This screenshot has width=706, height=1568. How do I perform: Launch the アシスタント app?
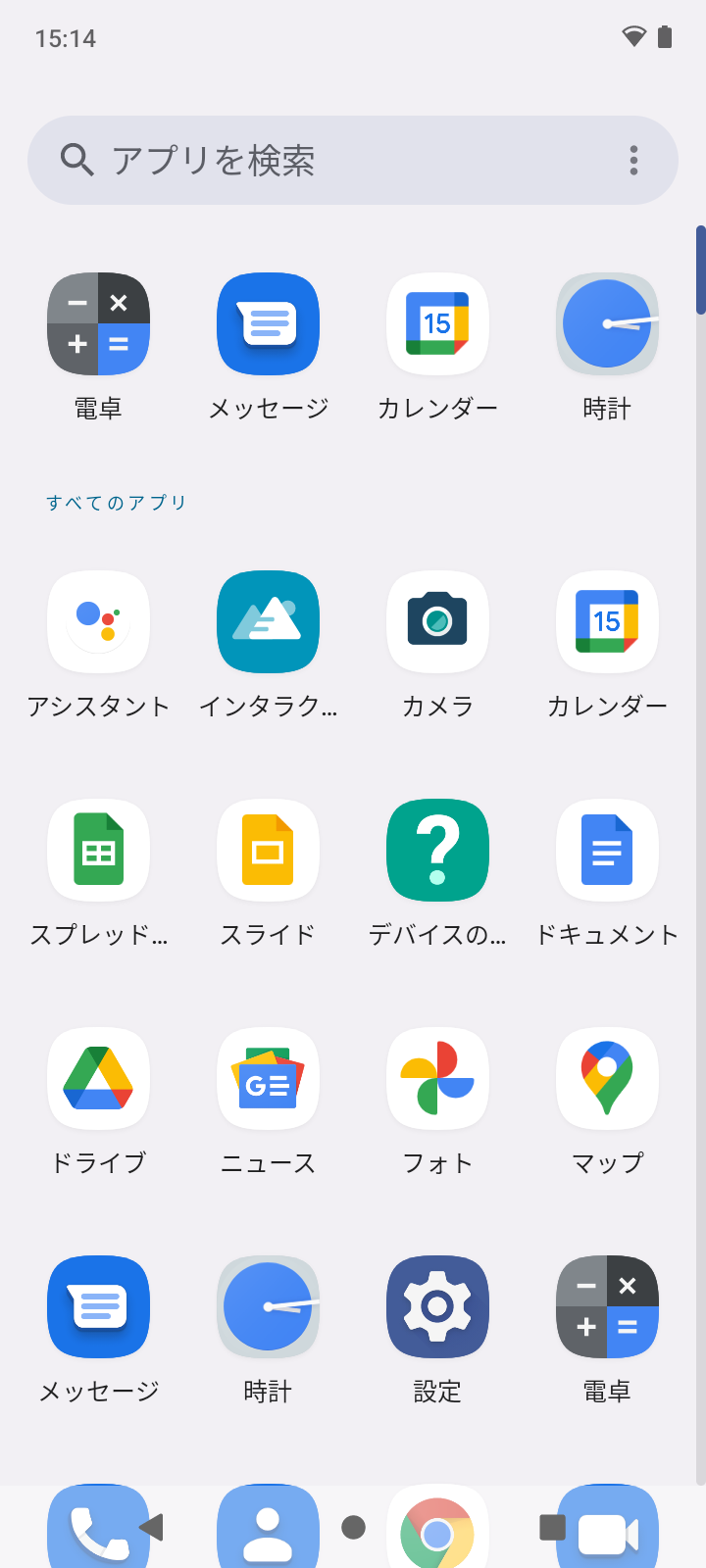point(98,621)
